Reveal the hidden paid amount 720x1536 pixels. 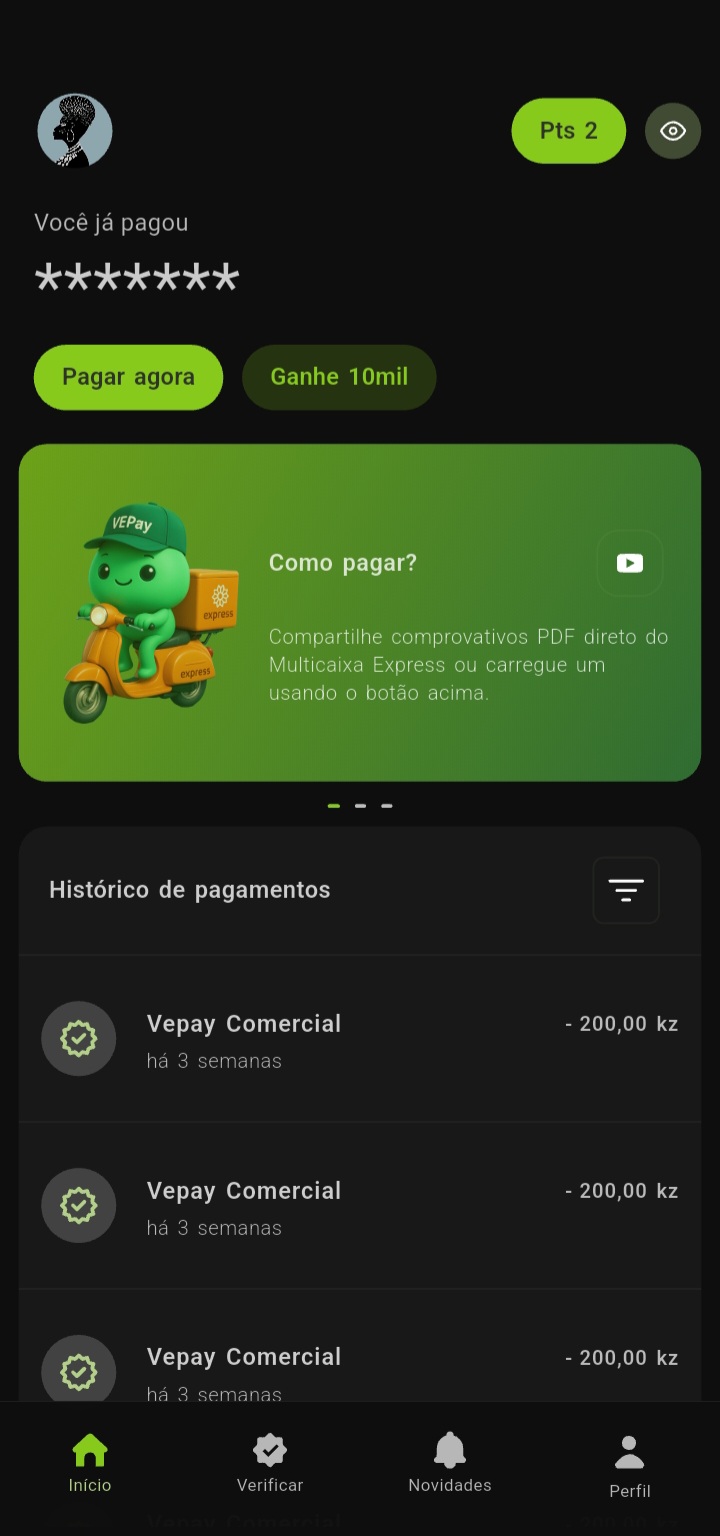tap(672, 131)
